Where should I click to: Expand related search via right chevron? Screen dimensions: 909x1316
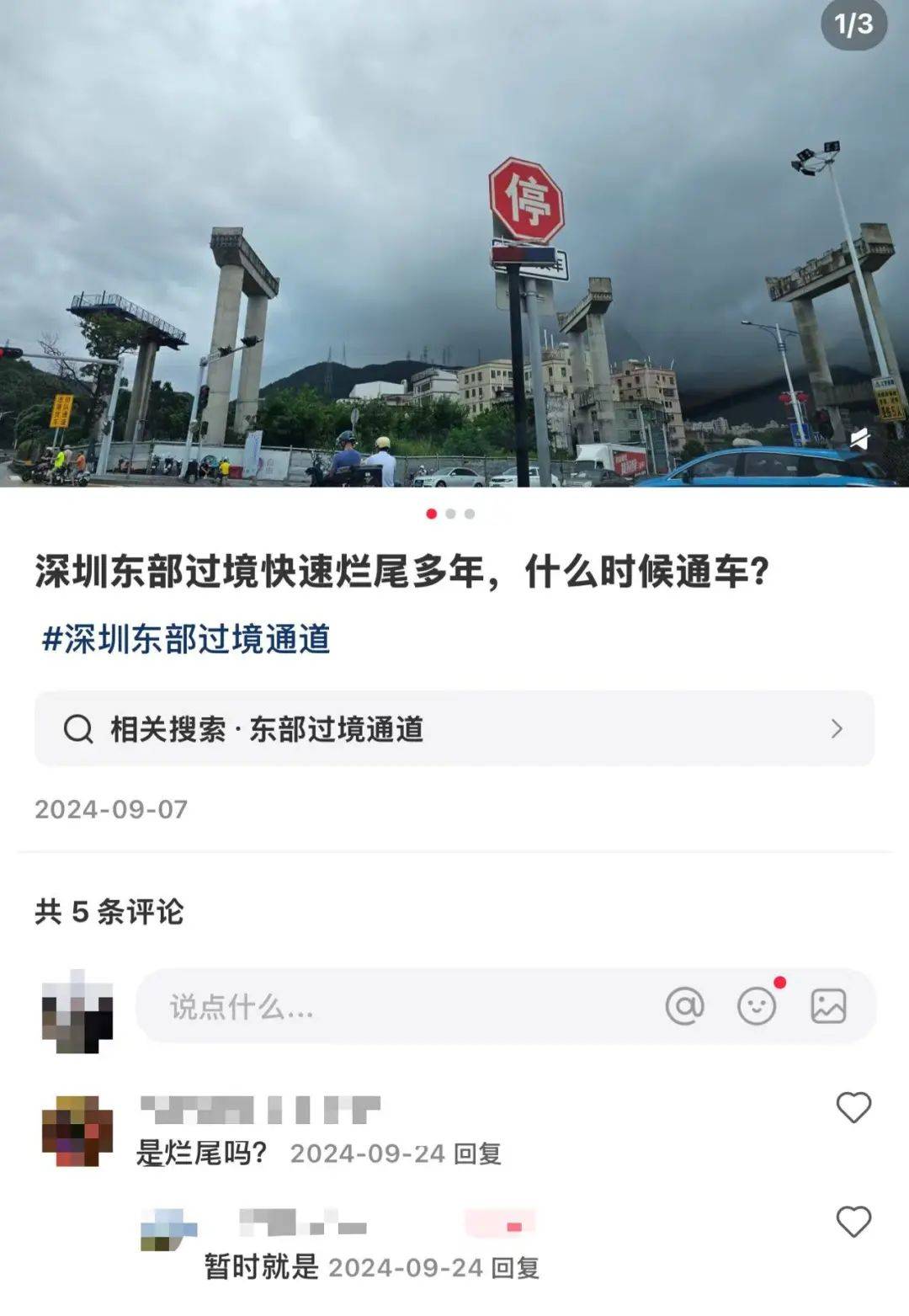click(x=835, y=729)
